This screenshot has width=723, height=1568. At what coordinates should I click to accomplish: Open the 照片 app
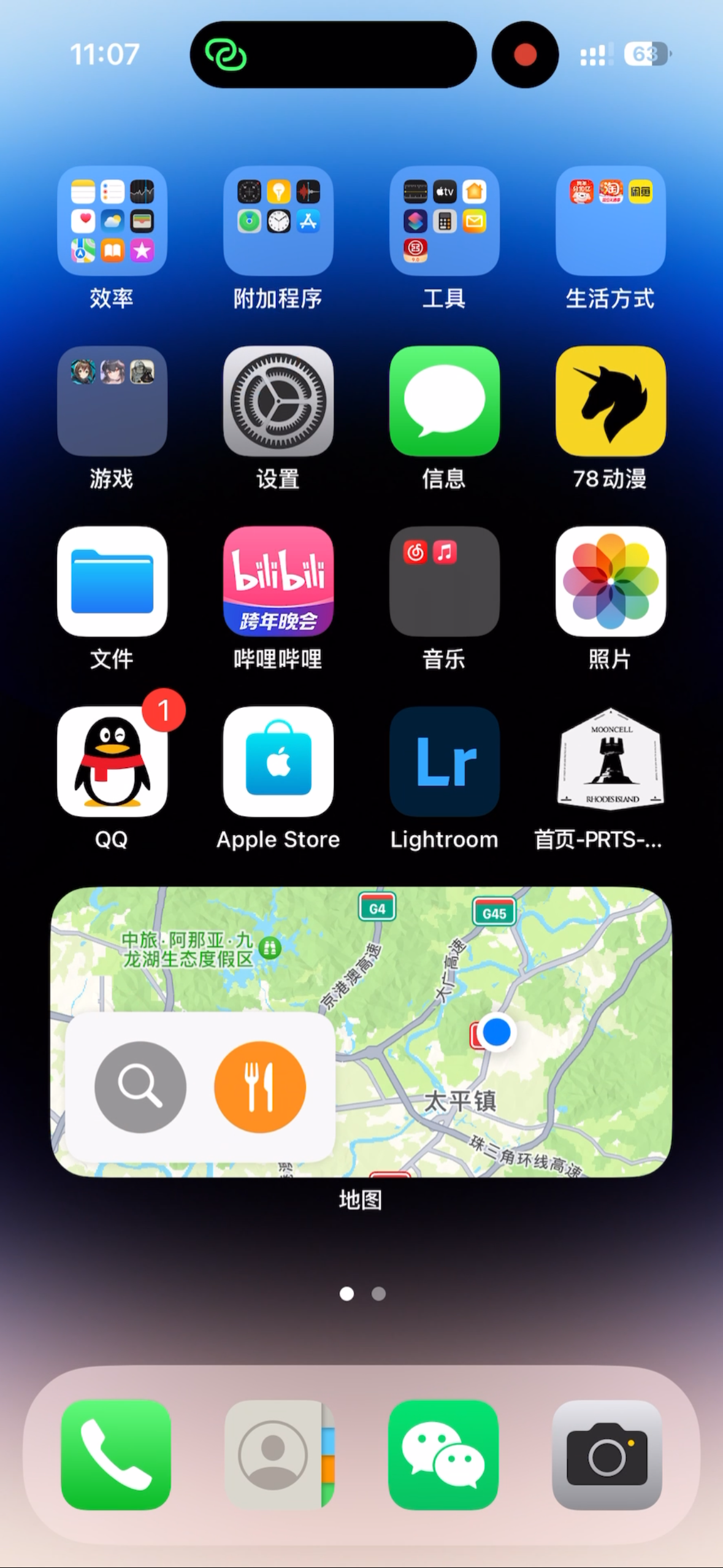tap(610, 581)
